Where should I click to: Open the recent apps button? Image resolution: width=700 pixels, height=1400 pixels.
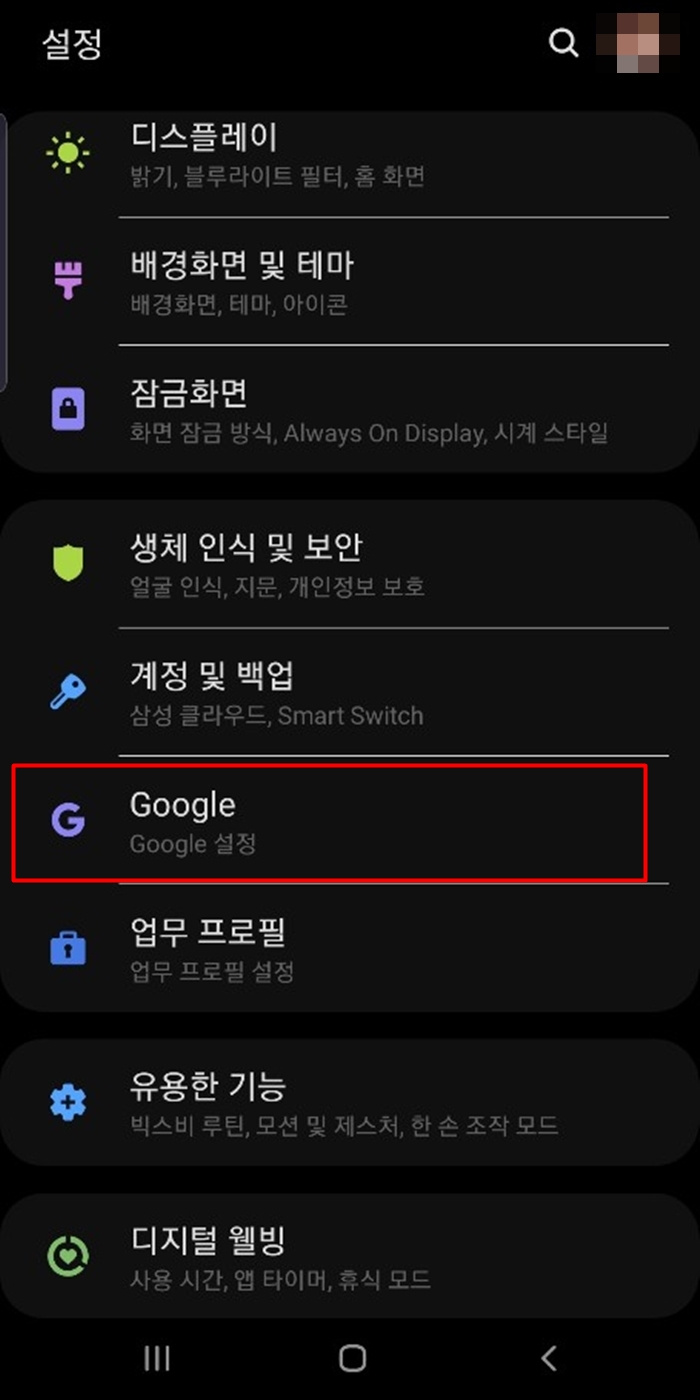click(156, 1357)
